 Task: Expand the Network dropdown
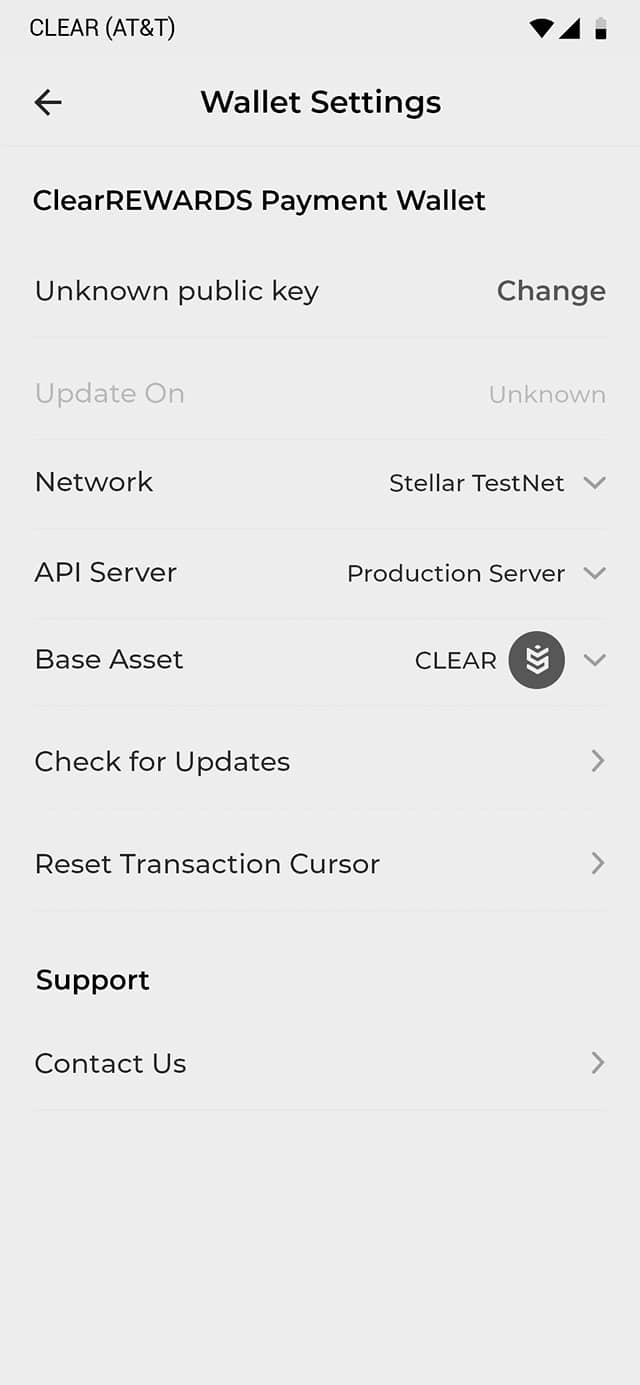pos(594,483)
